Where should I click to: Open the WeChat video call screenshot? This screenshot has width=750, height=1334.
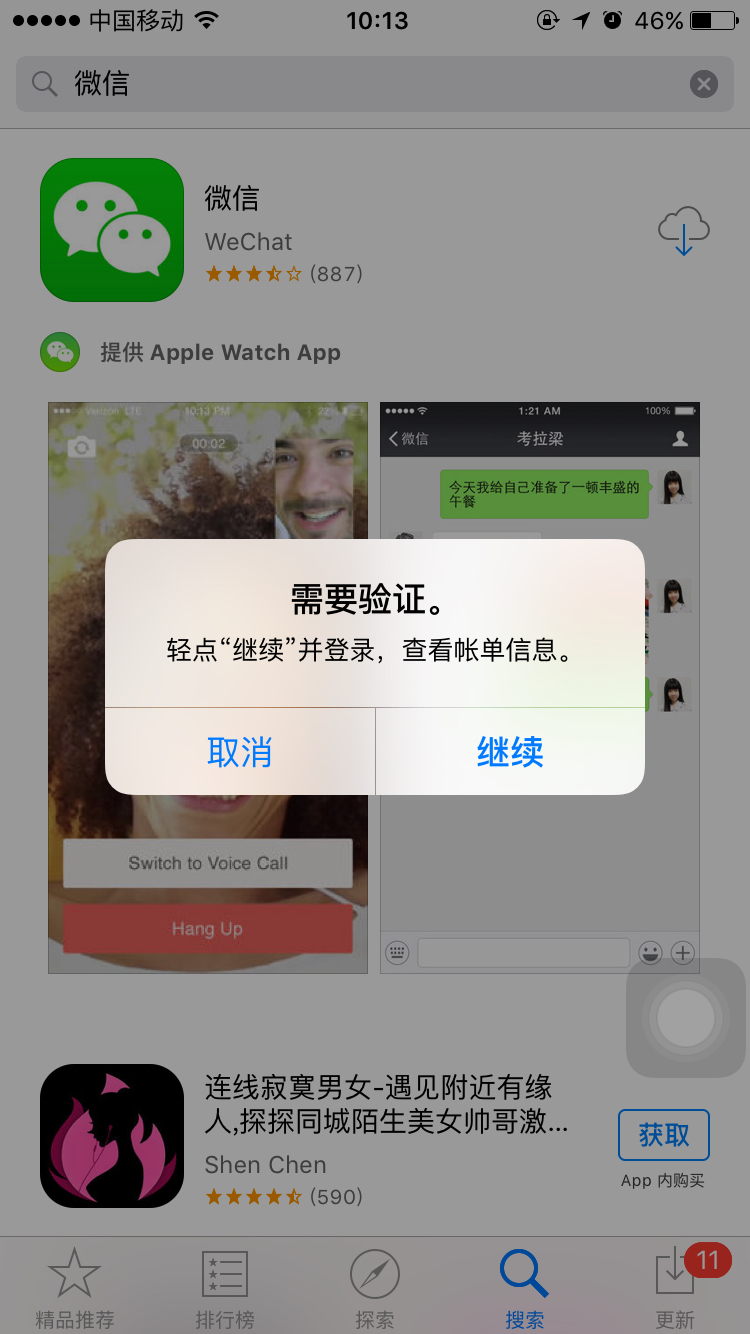point(208,688)
